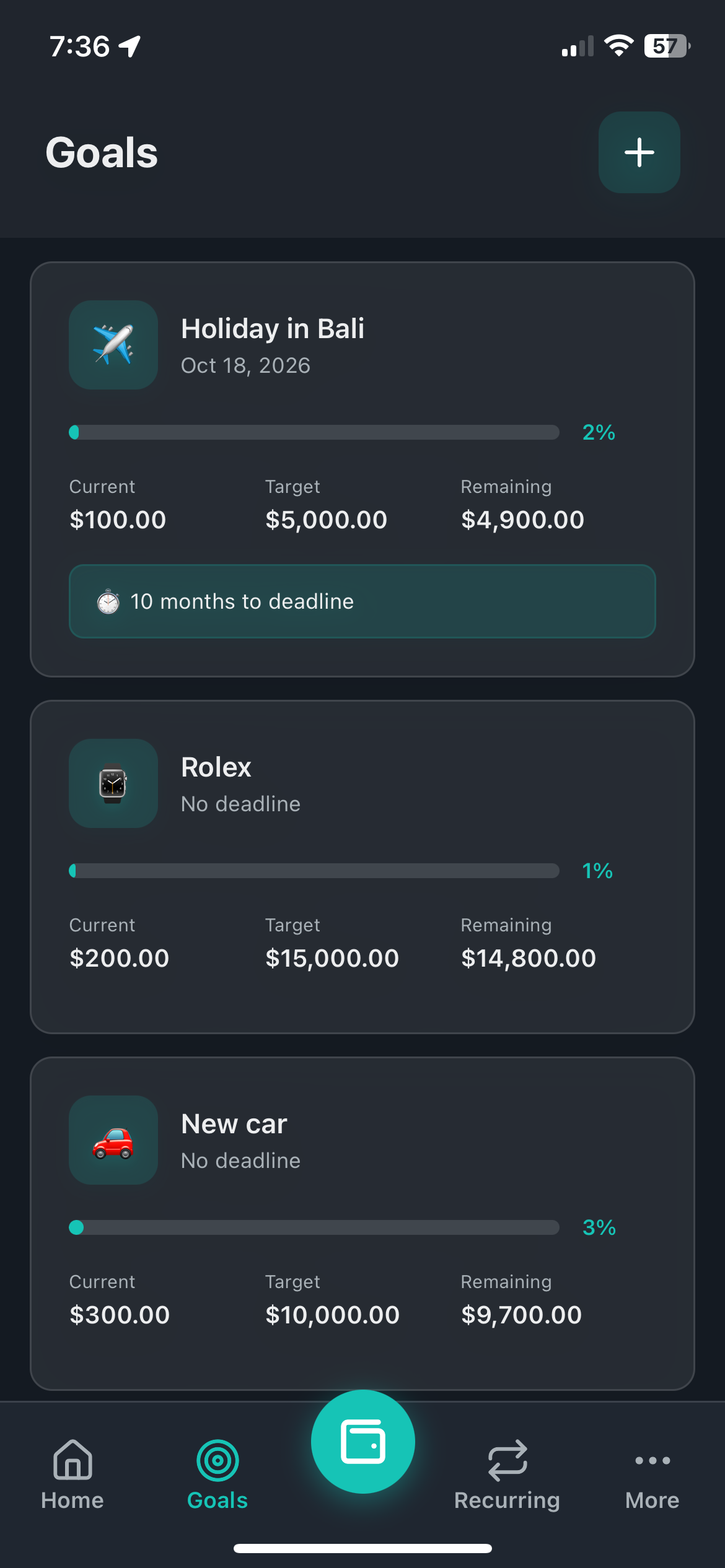The width and height of the screenshot is (725, 1568).
Task: Tap the red car icon on the New car goal
Action: tap(113, 1140)
